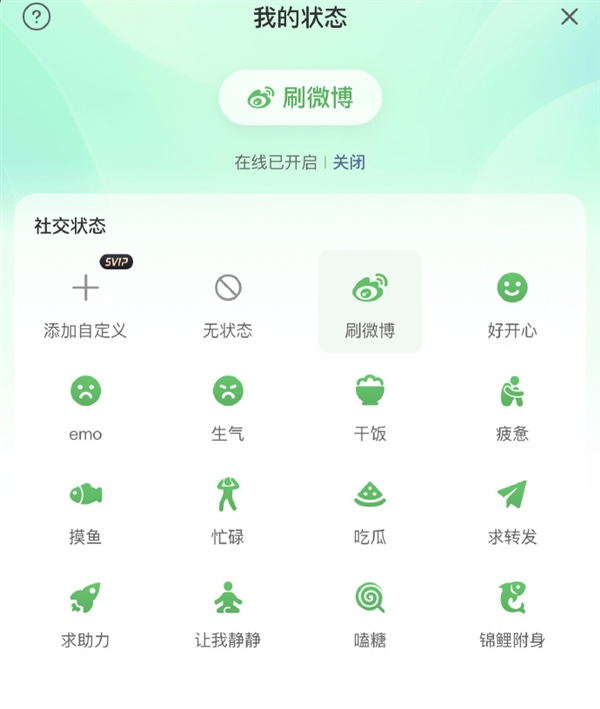Select the 求助力 rocket status
Viewport: 600px width, 709px height.
[x=85, y=612]
